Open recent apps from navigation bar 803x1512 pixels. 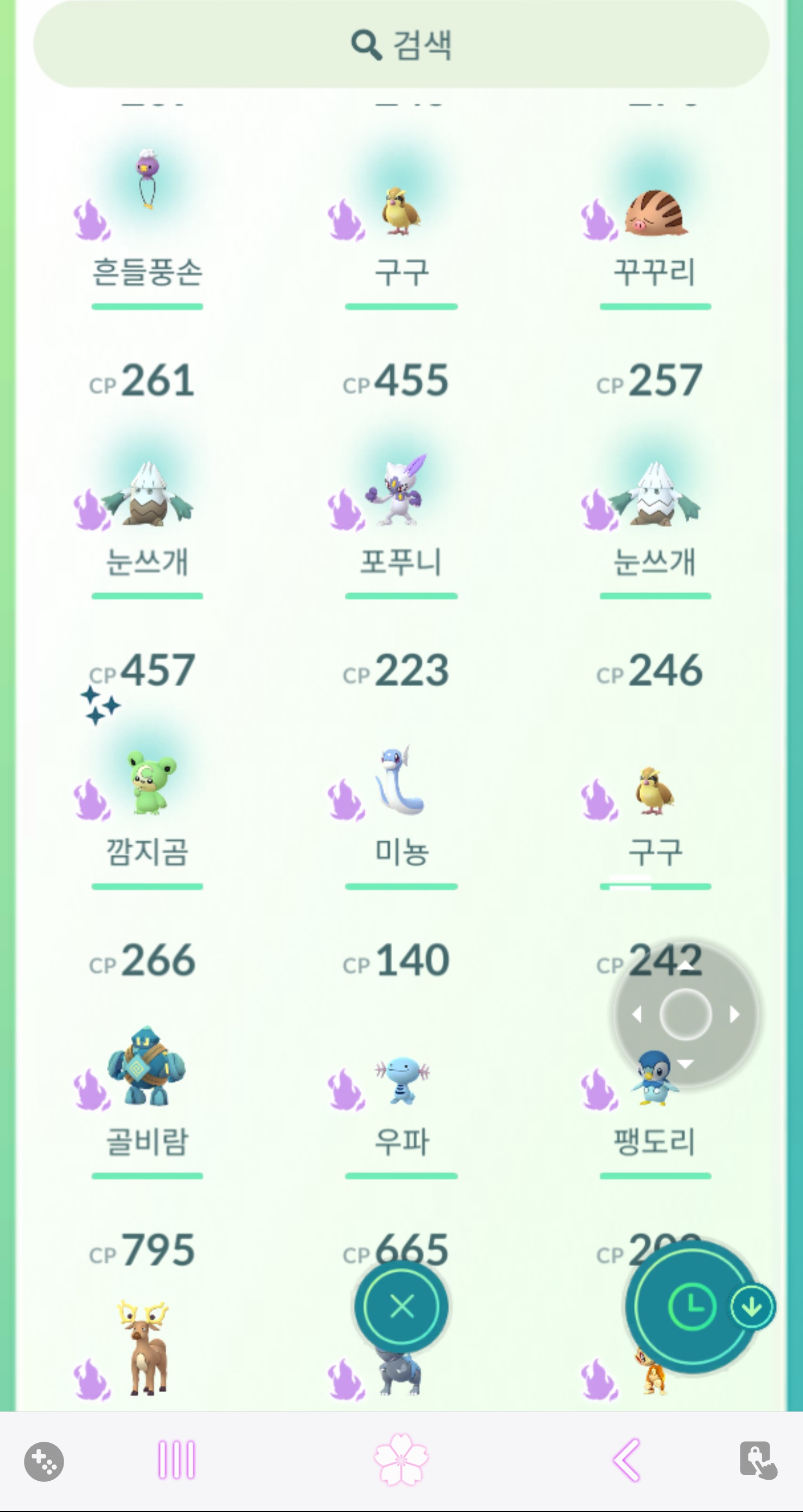[176, 1460]
